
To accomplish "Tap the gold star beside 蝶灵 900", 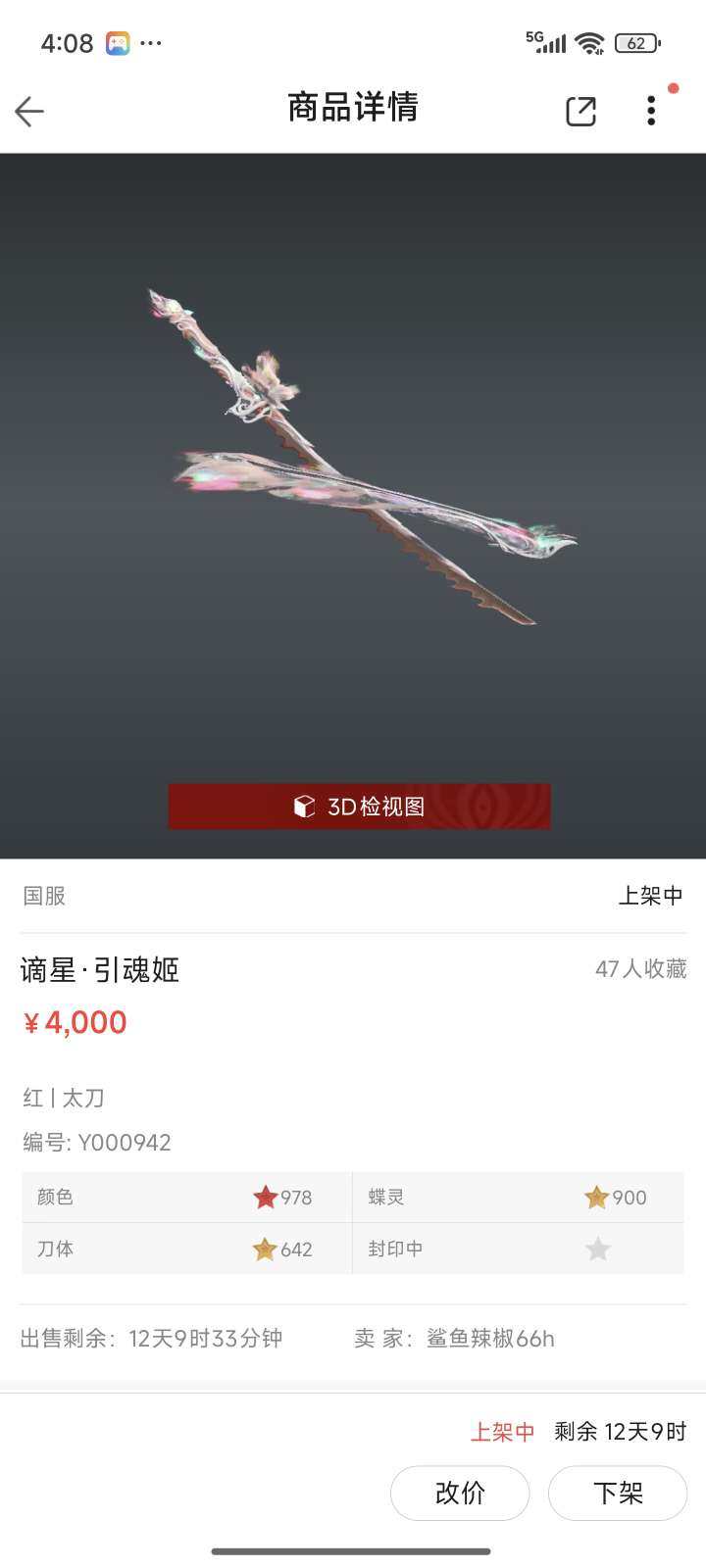I will pos(596,1197).
